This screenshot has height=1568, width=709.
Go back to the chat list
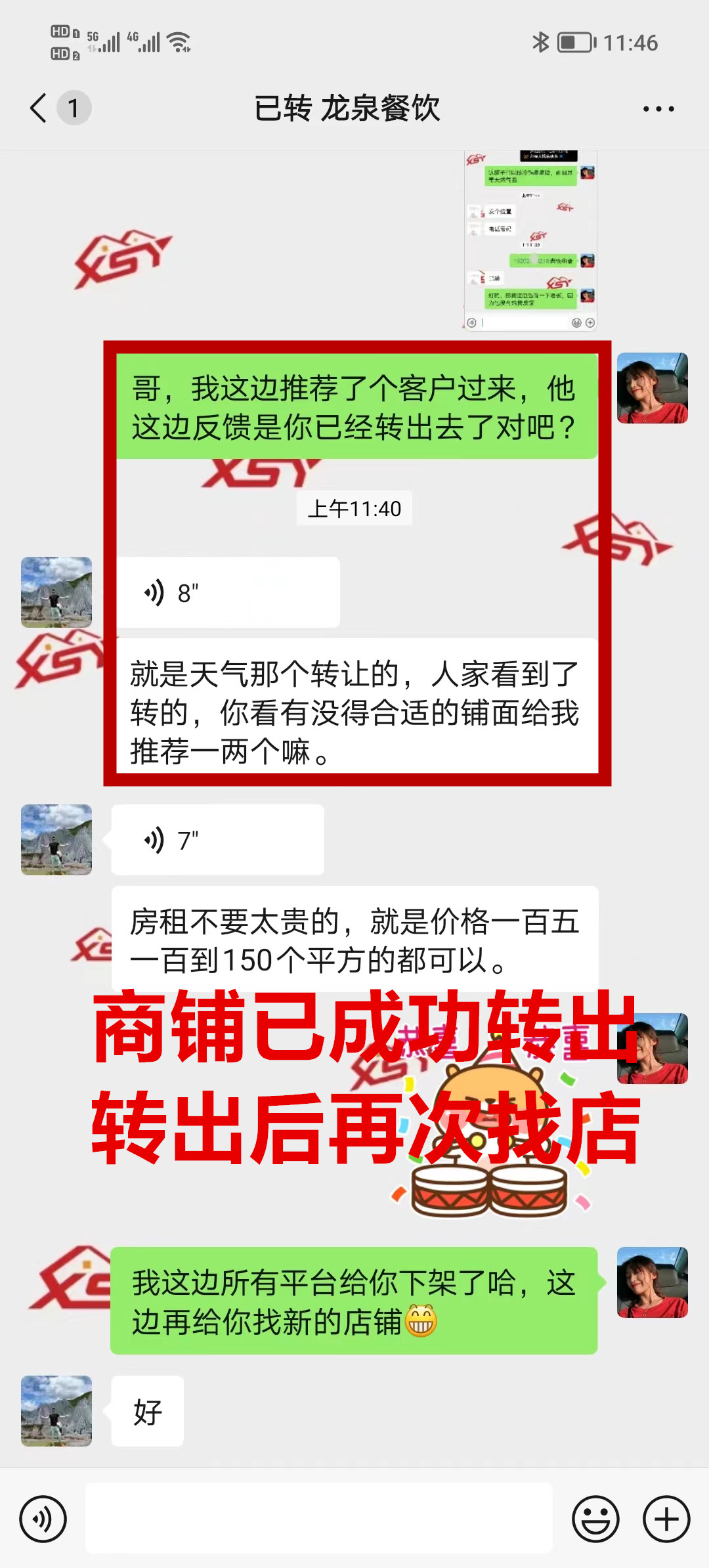tap(39, 108)
